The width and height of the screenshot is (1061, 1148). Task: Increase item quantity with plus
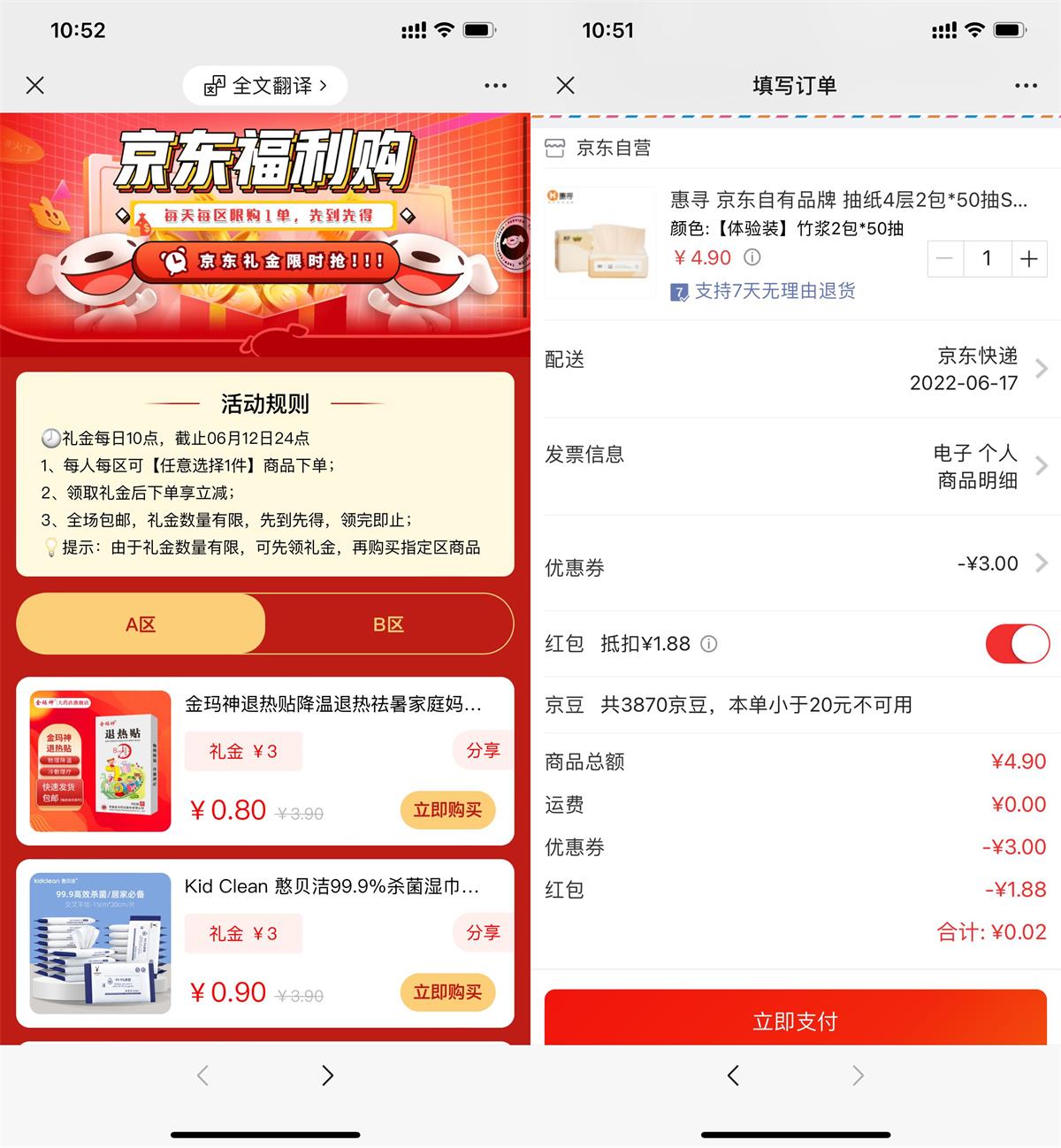point(1028,259)
